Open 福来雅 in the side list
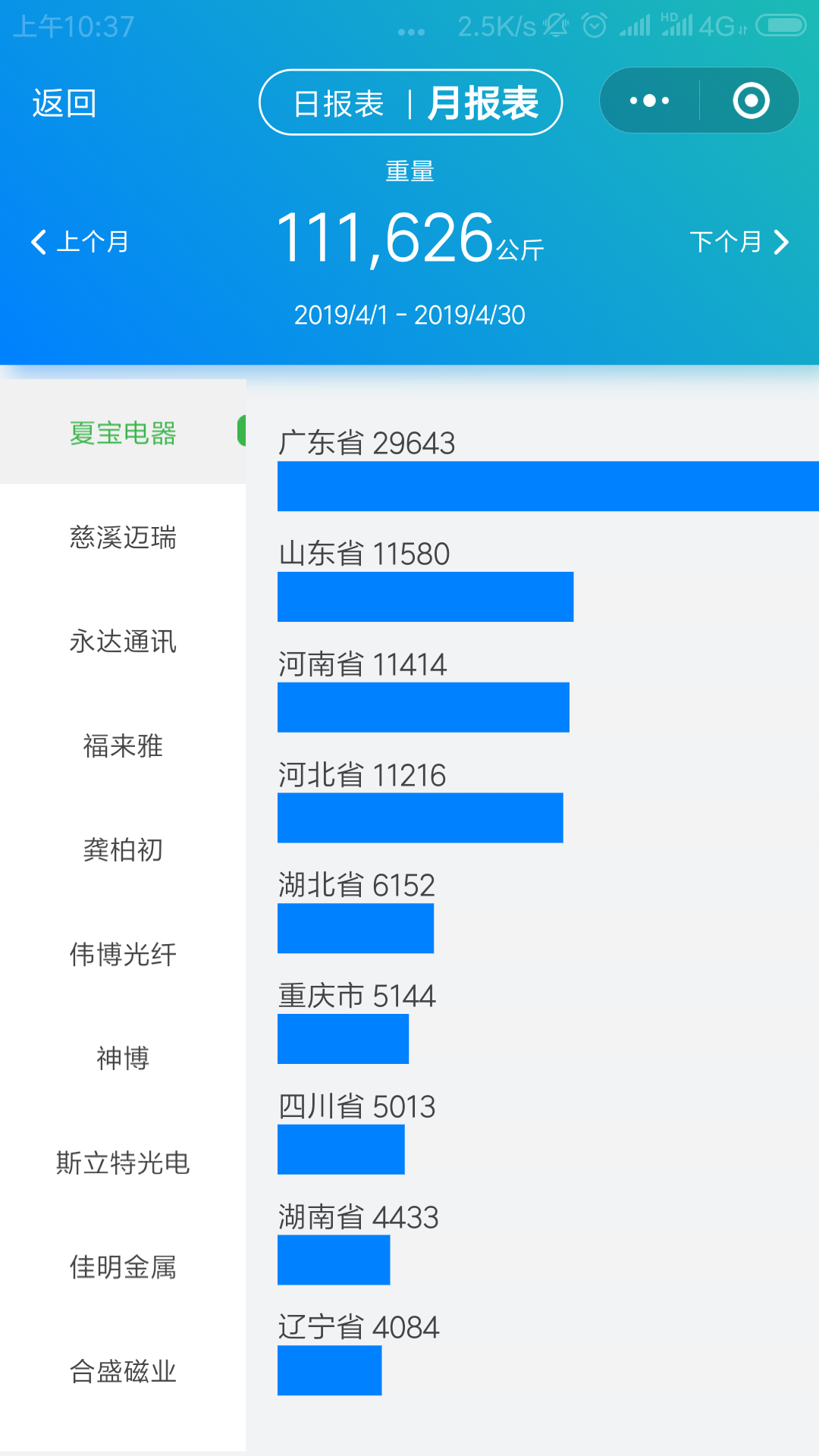Viewport: 819px width, 1456px height. coord(123,745)
